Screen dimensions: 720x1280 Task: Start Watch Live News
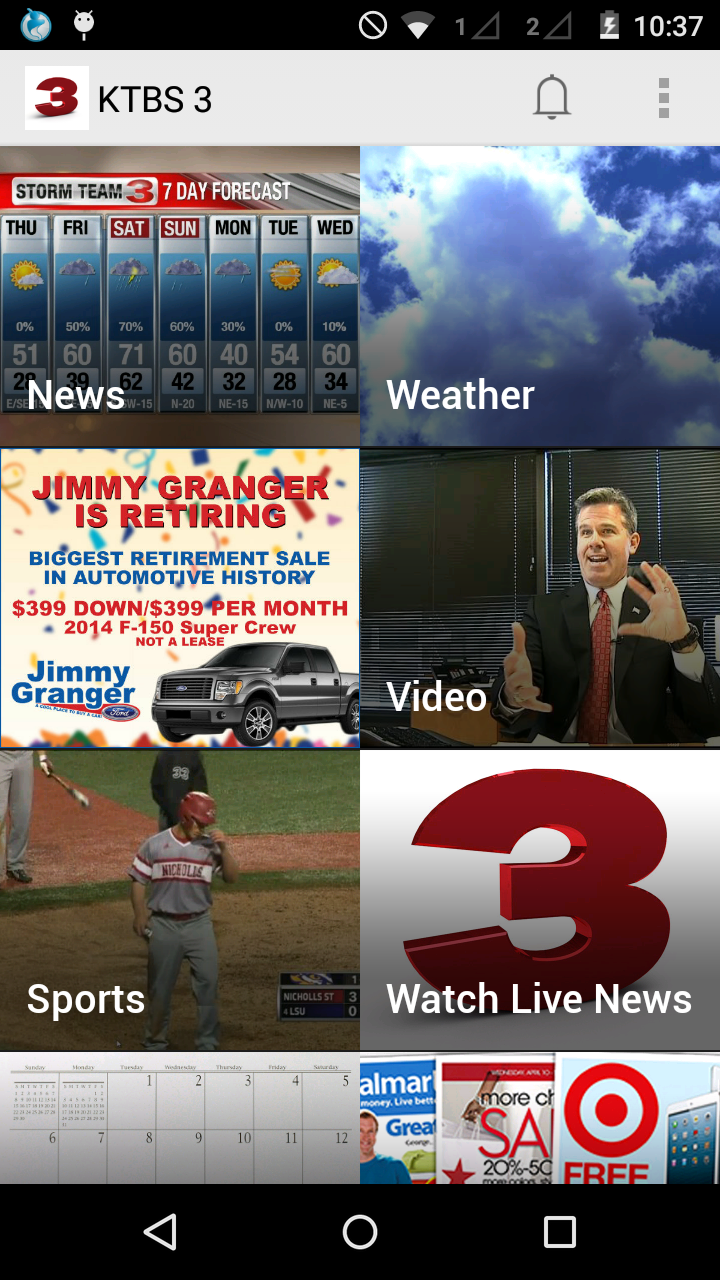(540, 900)
